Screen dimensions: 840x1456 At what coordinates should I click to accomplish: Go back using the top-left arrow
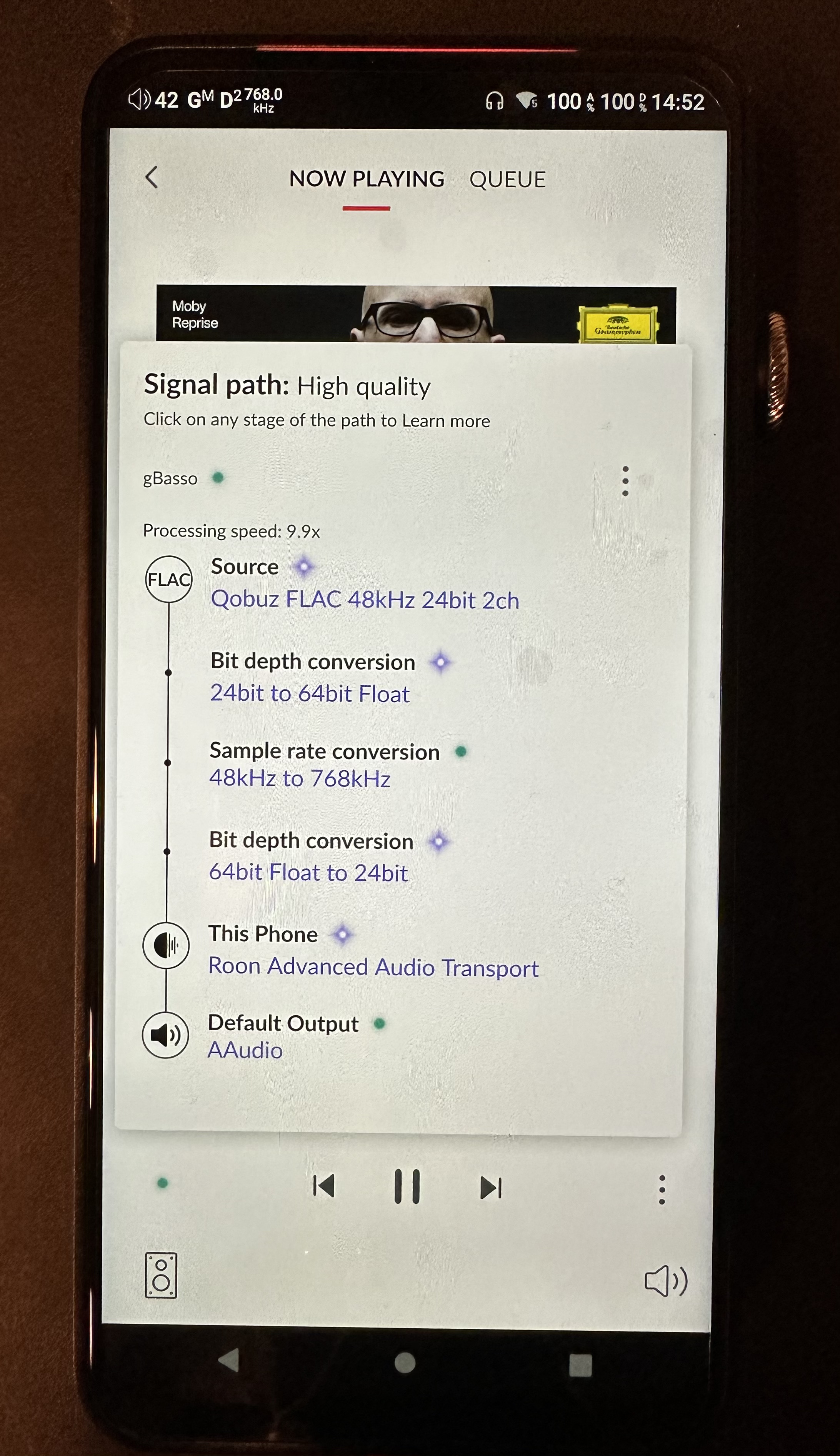[x=152, y=178]
